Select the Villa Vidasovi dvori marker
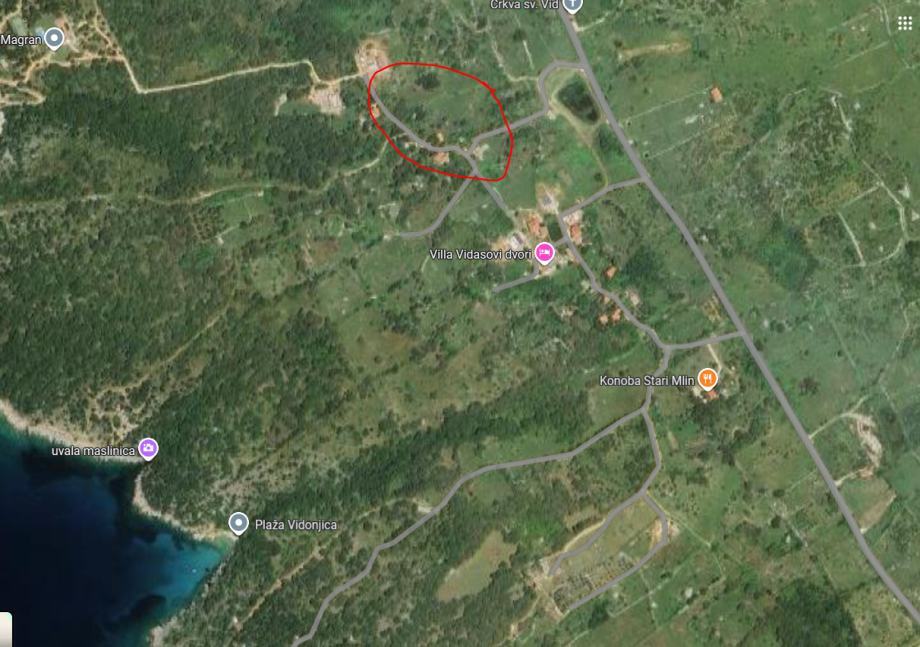This screenshot has height=647, width=920. pyautogui.click(x=544, y=253)
